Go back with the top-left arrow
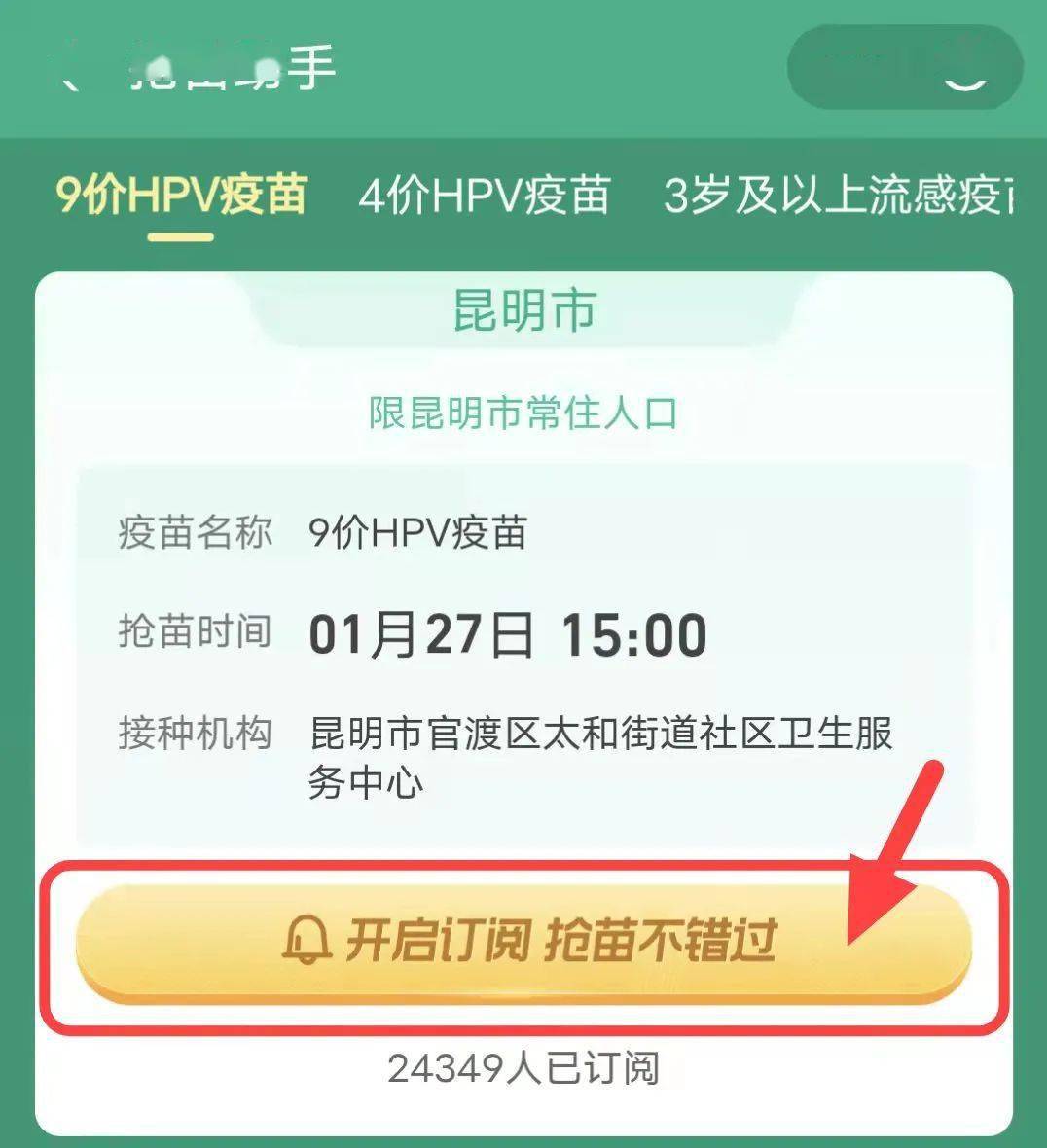The image size is (1047, 1148). [x=70, y=73]
